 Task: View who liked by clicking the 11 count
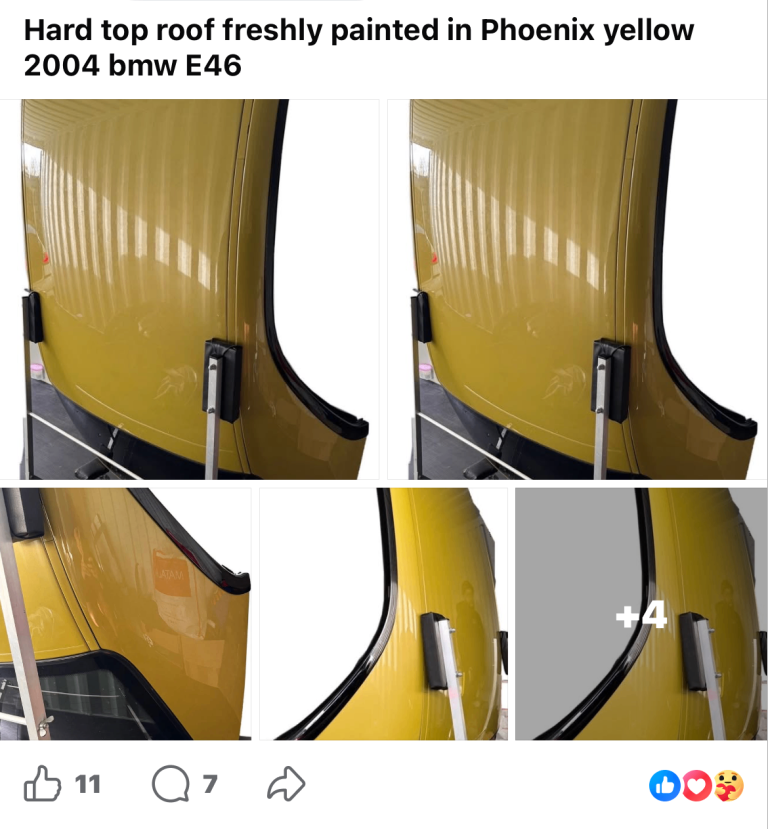coord(86,786)
